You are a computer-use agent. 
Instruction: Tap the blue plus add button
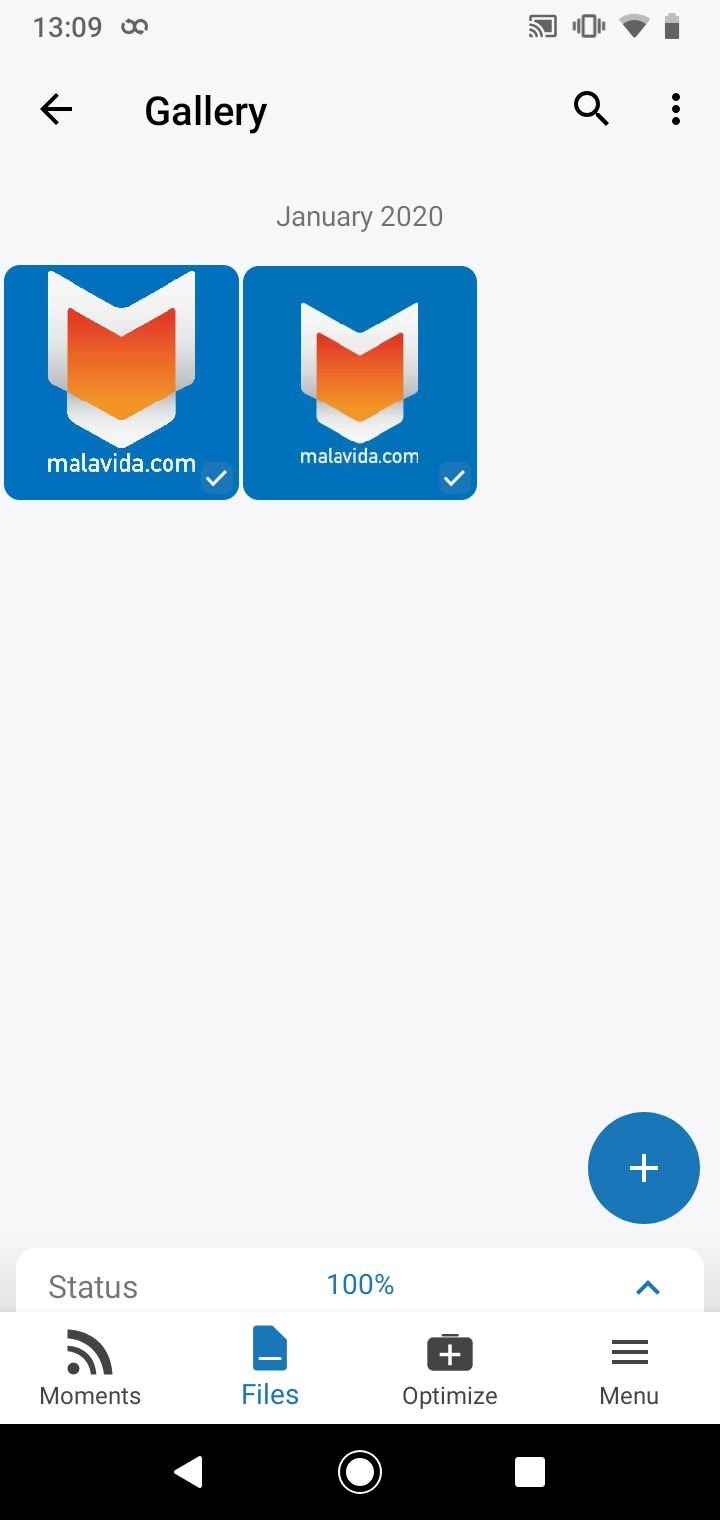pos(643,1168)
